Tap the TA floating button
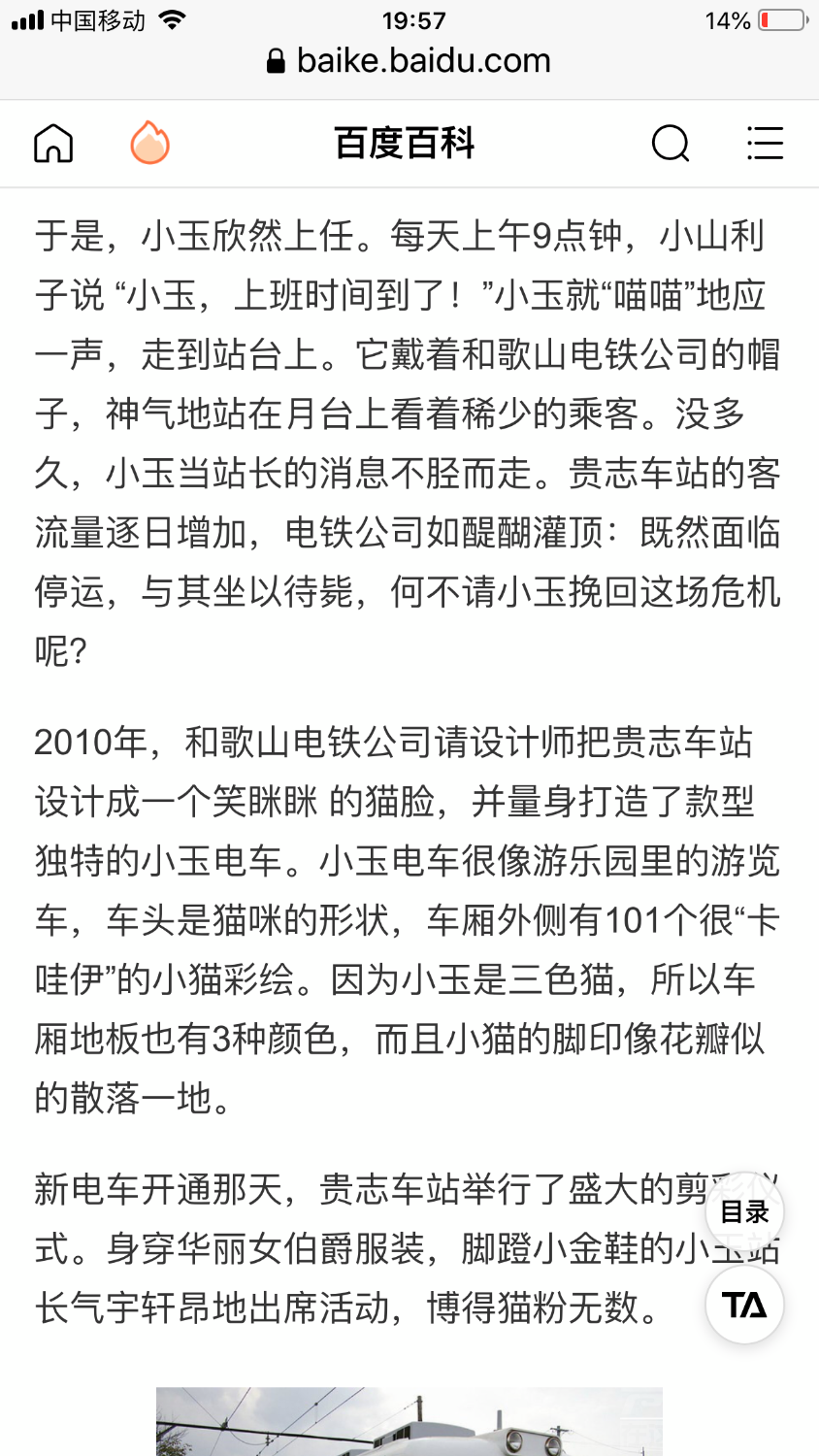 (x=744, y=1305)
